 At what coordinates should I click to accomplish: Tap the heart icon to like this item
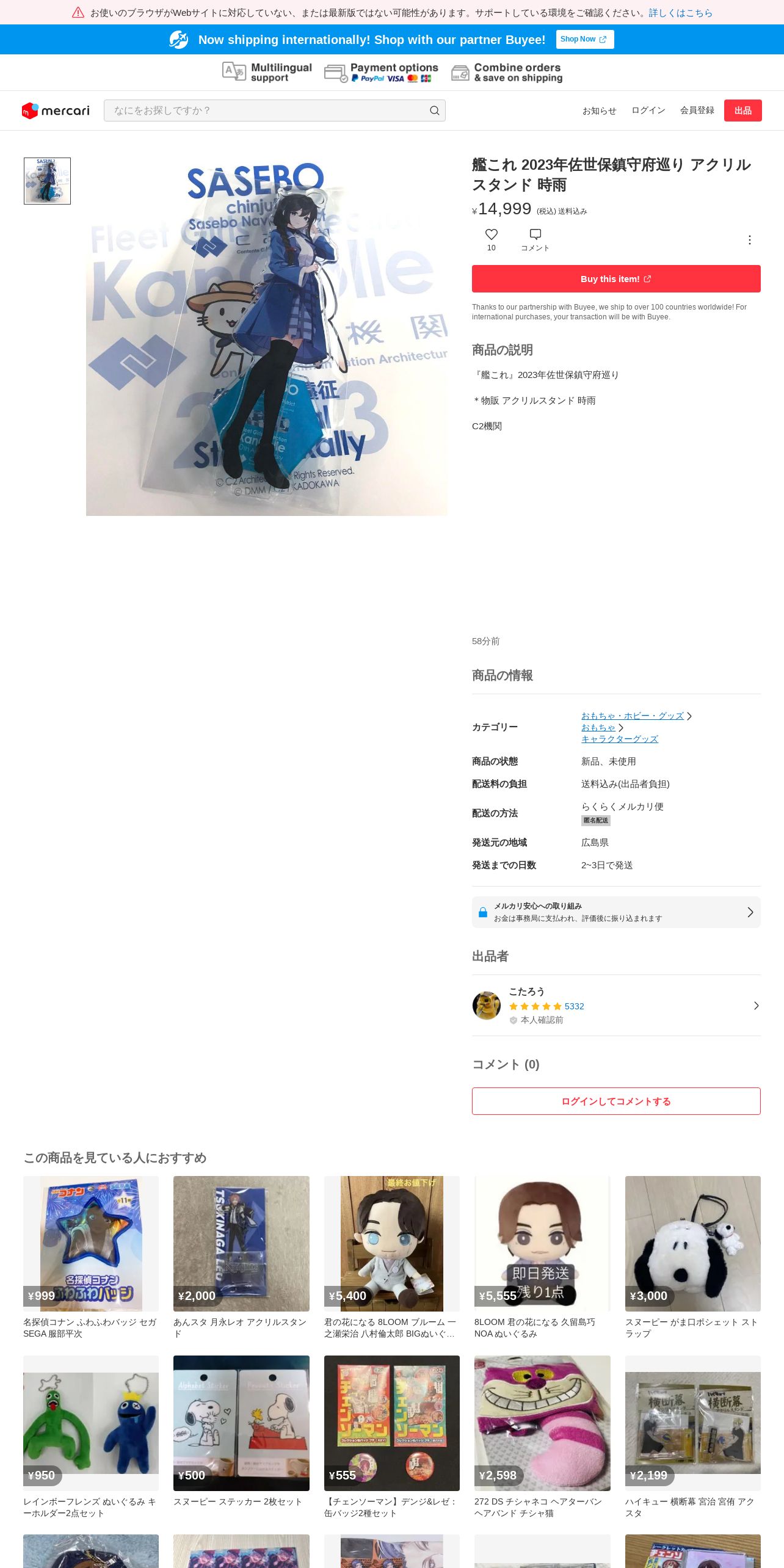(491, 234)
